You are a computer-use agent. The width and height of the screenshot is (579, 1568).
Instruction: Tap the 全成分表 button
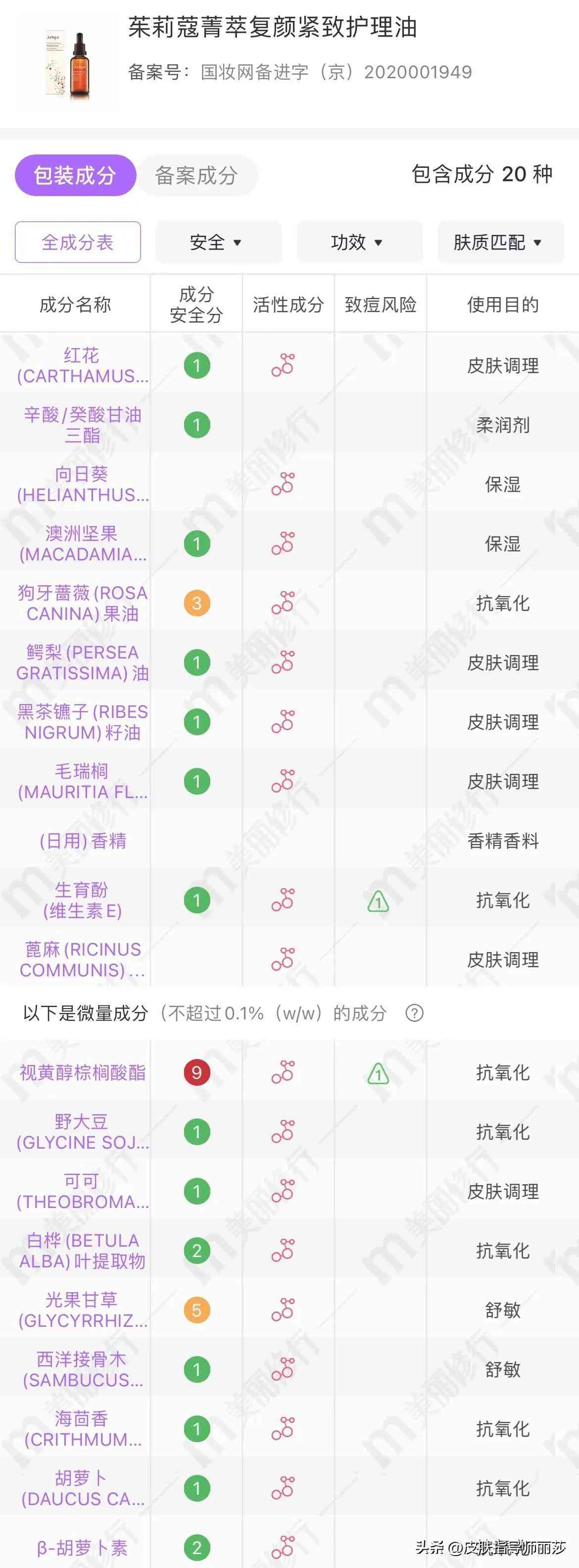[x=78, y=242]
